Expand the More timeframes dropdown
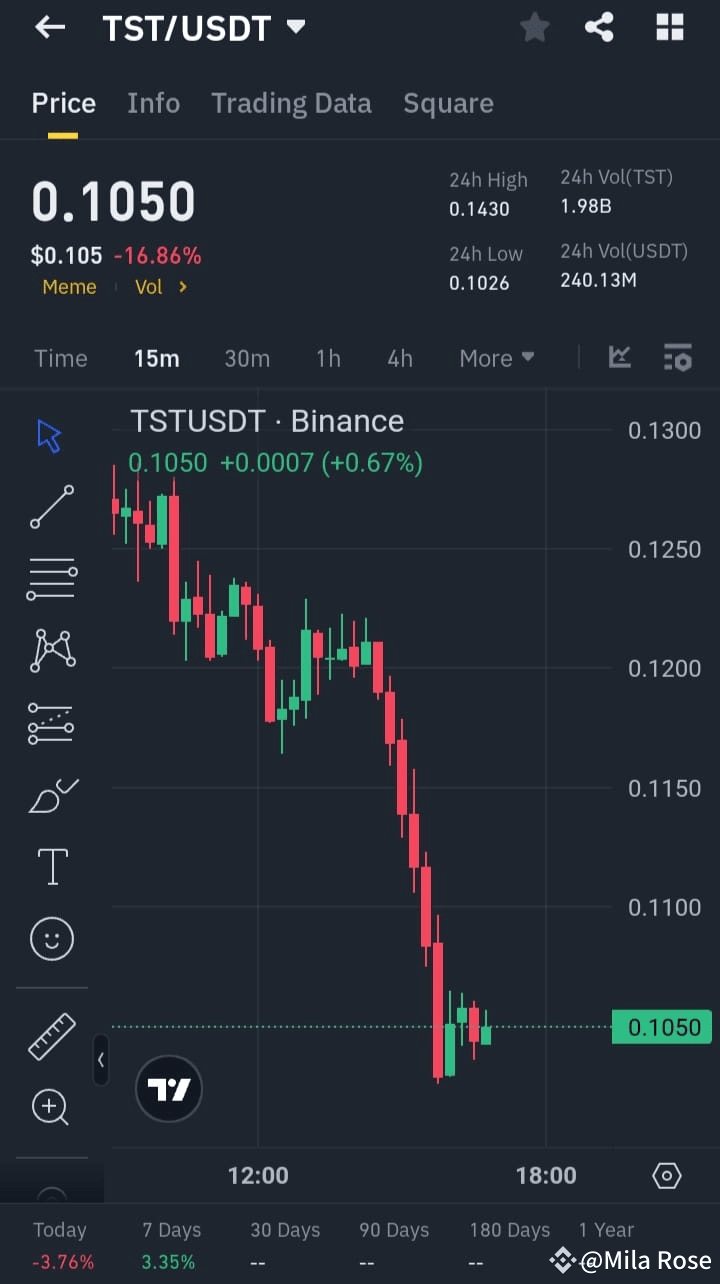The width and height of the screenshot is (720, 1284). click(497, 358)
